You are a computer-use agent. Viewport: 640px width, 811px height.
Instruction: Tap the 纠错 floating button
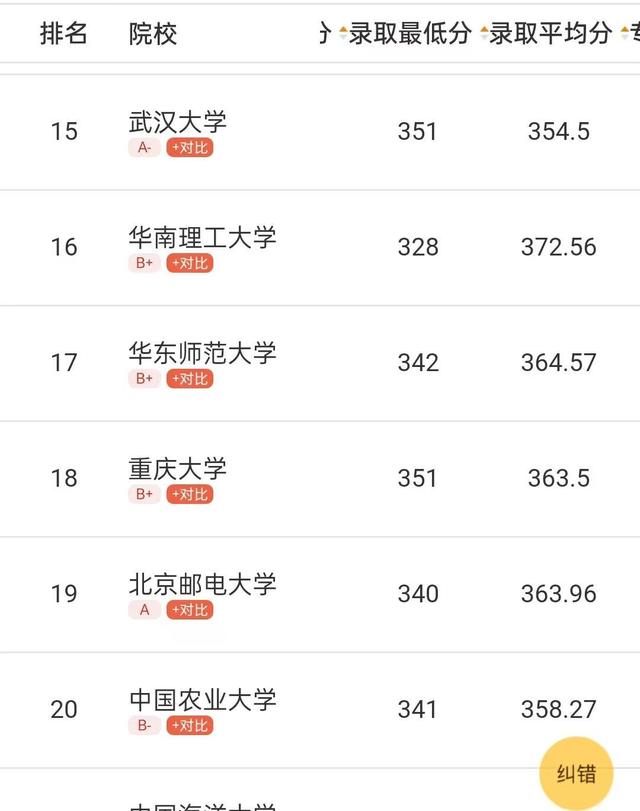pos(576,773)
